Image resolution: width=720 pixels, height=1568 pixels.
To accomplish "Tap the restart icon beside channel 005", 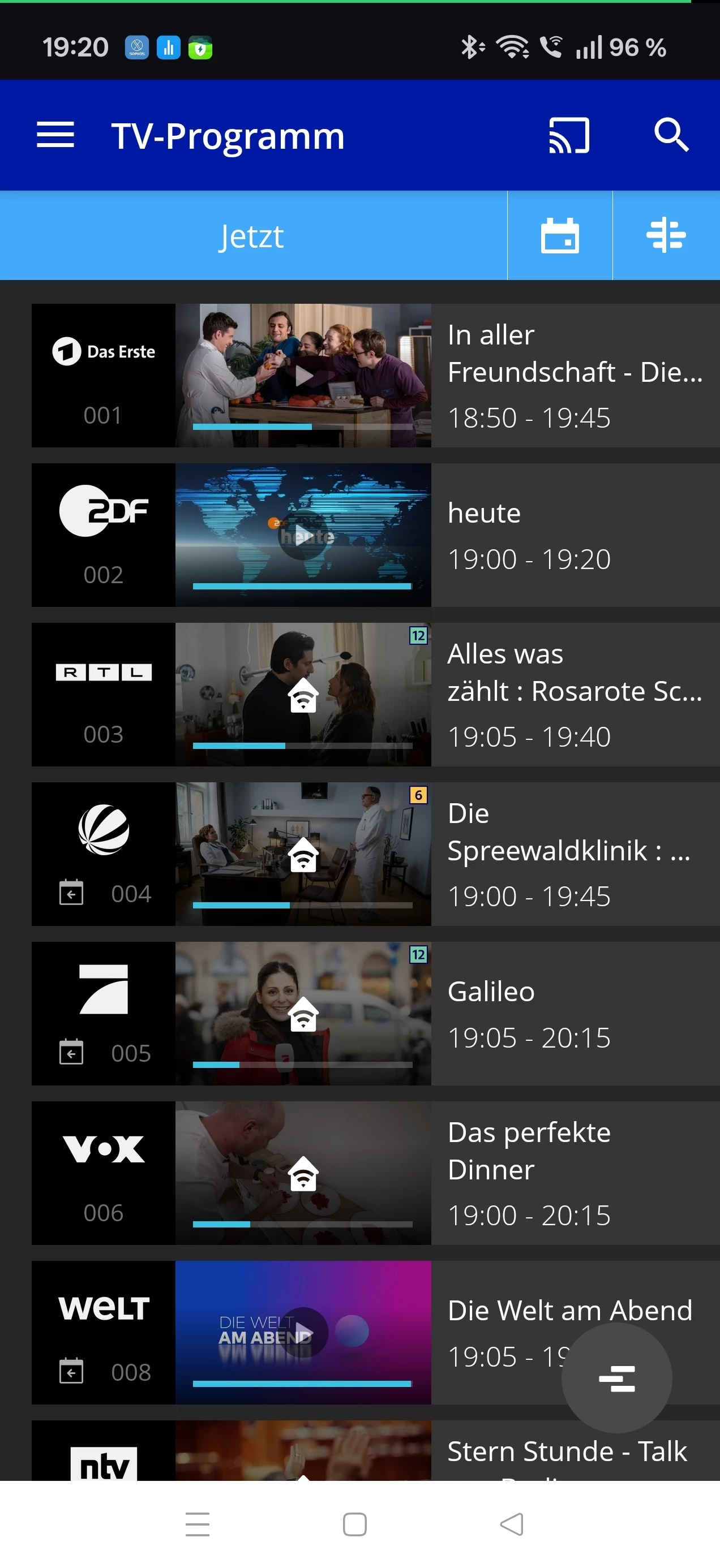I will pyautogui.click(x=71, y=1053).
